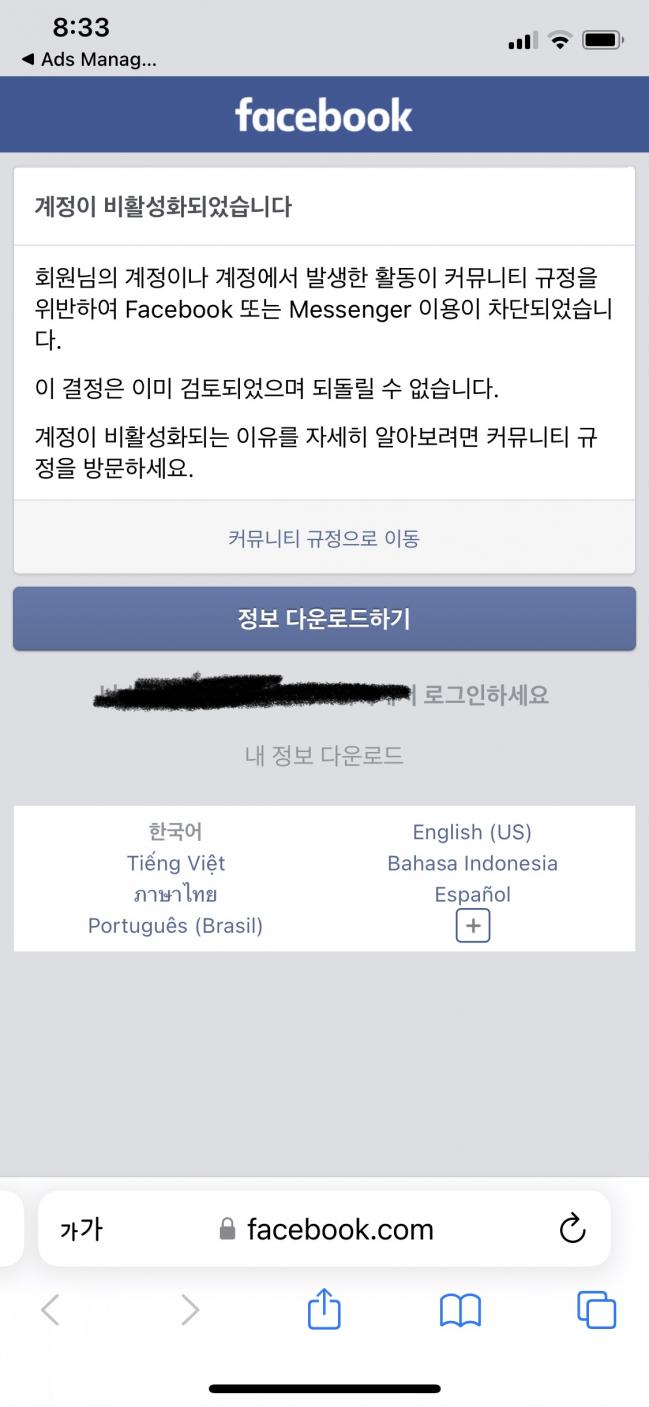Open the 가가 page settings menu
Viewport: 649px width, 1407px height.
[81, 1230]
